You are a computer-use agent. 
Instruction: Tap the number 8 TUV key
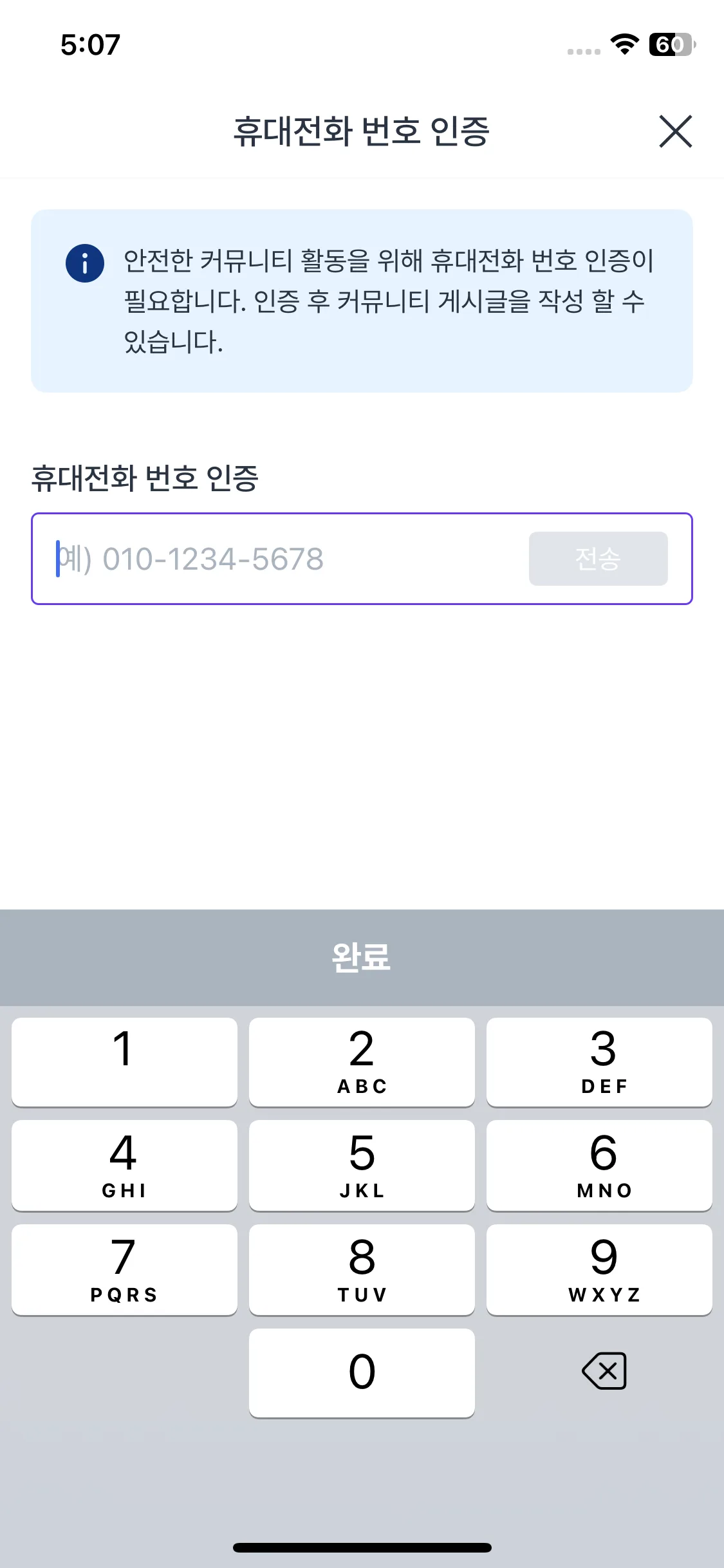click(x=362, y=1269)
